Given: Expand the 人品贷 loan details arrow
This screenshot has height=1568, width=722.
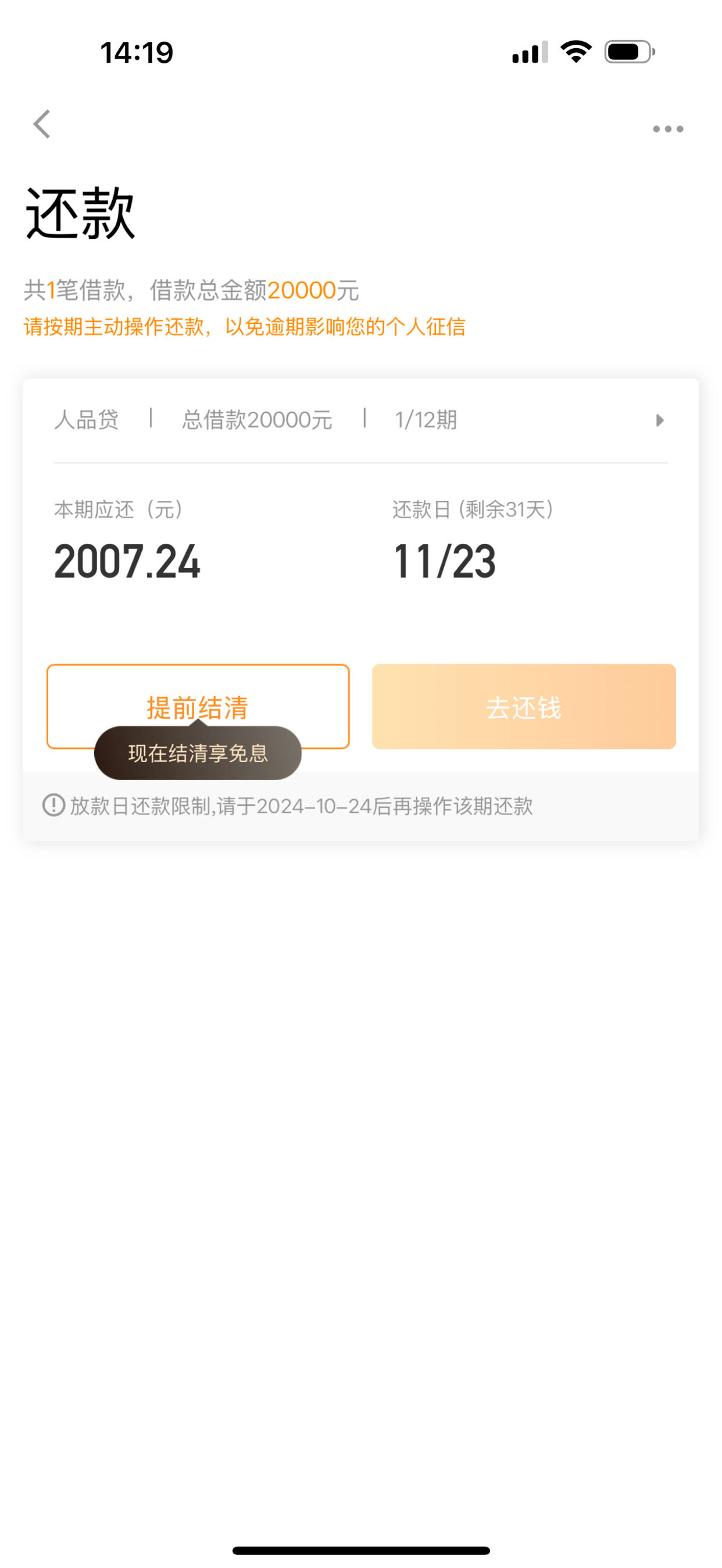Looking at the screenshot, I should (x=659, y=420).
